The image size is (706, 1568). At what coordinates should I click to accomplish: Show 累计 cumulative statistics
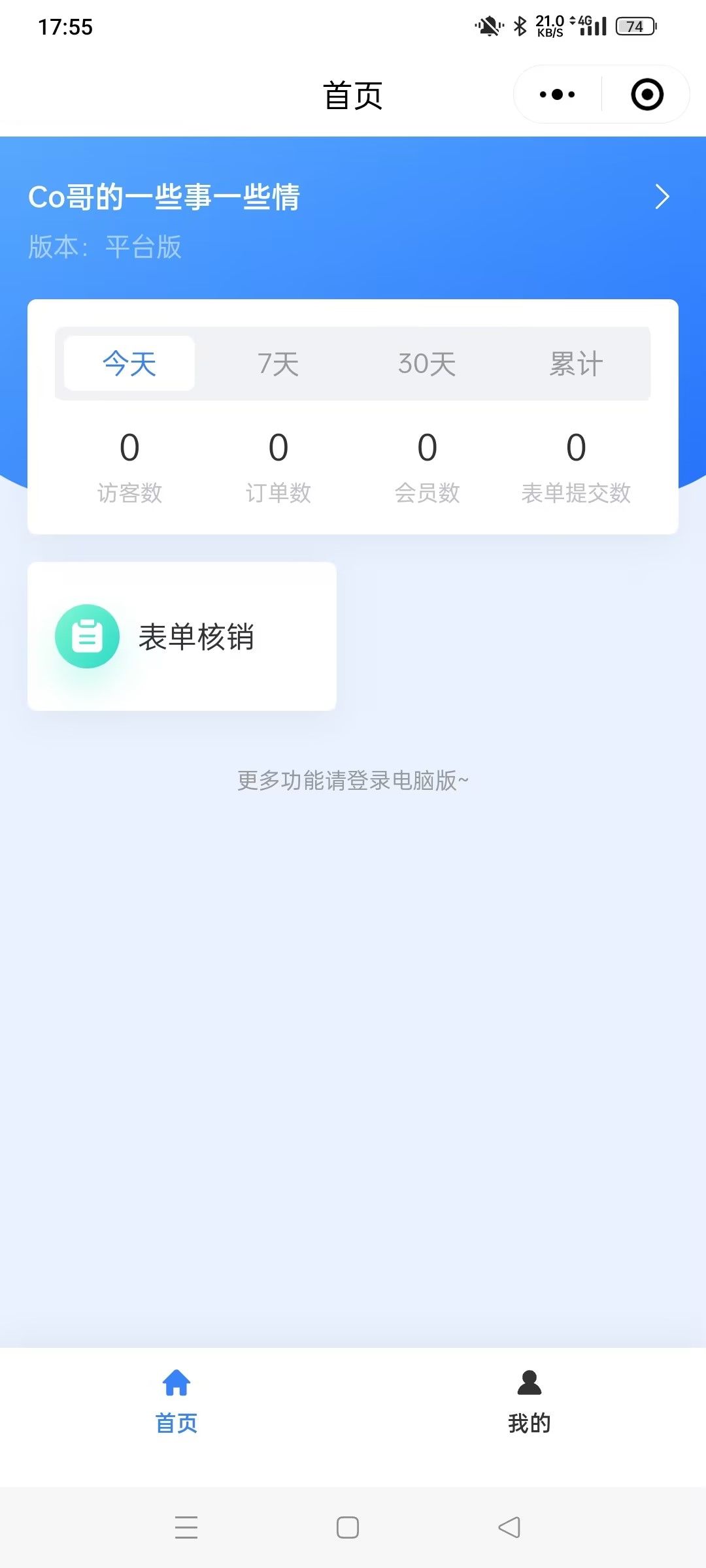pos(576,364)
